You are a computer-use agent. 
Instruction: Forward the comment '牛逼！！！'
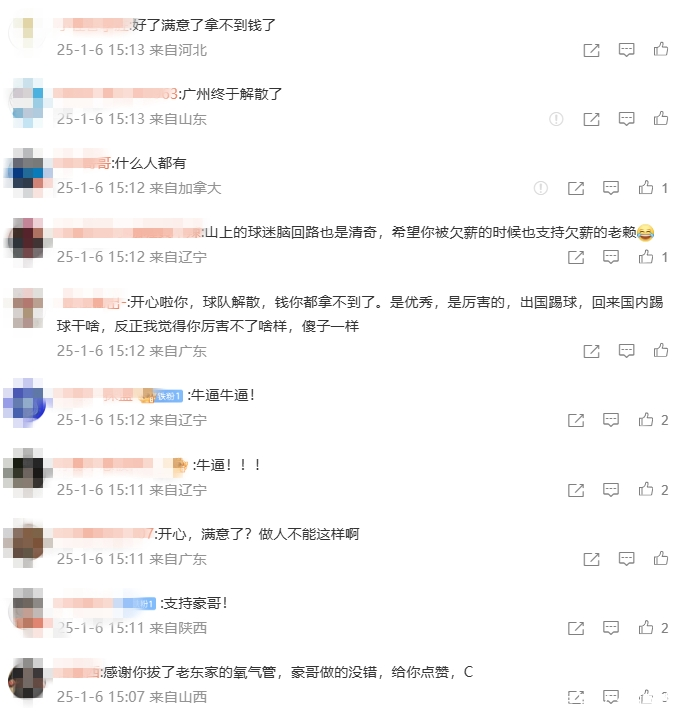point(576,490)
